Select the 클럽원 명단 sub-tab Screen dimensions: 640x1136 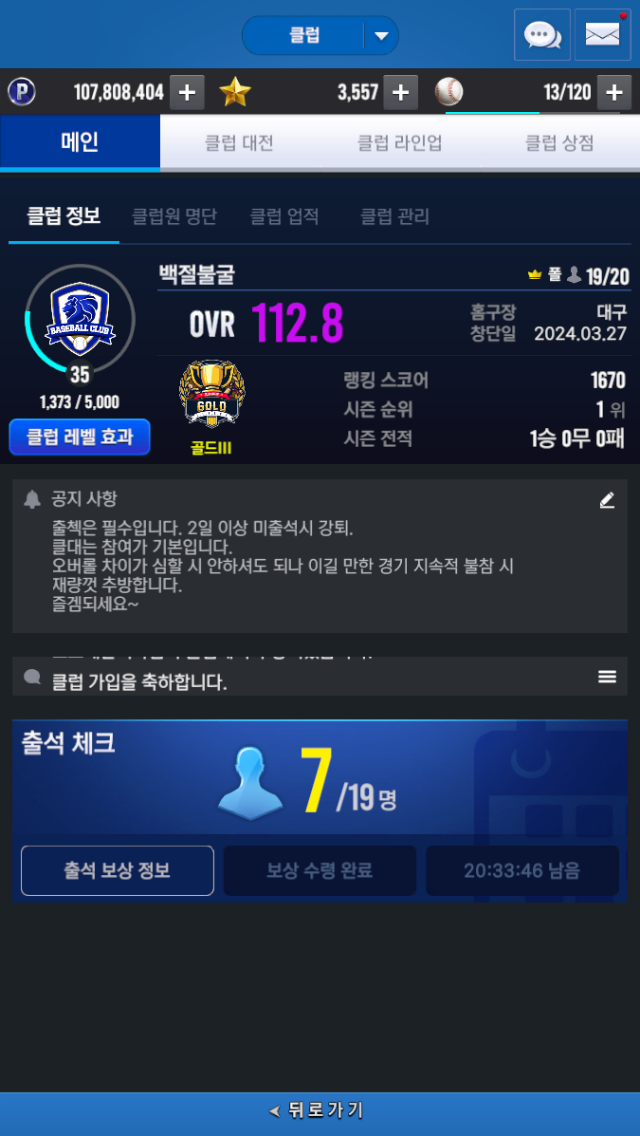[174, 215]
